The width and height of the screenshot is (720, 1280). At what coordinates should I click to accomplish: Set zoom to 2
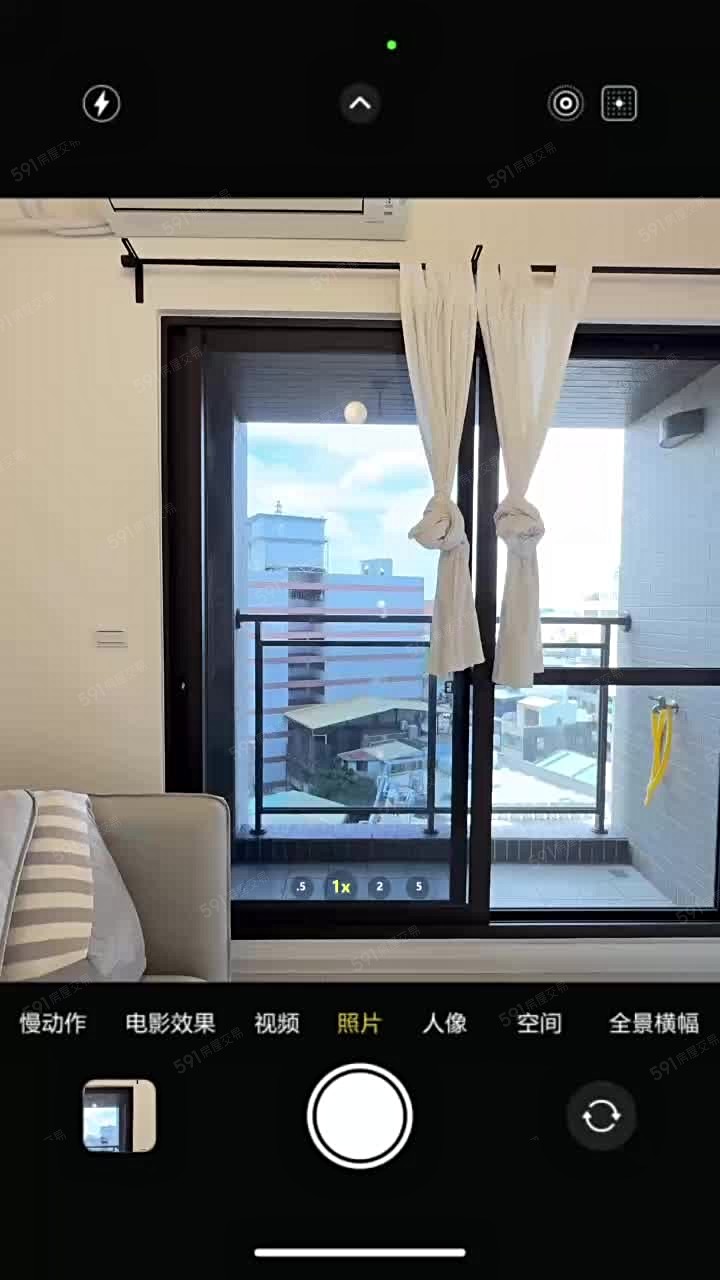coord(379,887)
